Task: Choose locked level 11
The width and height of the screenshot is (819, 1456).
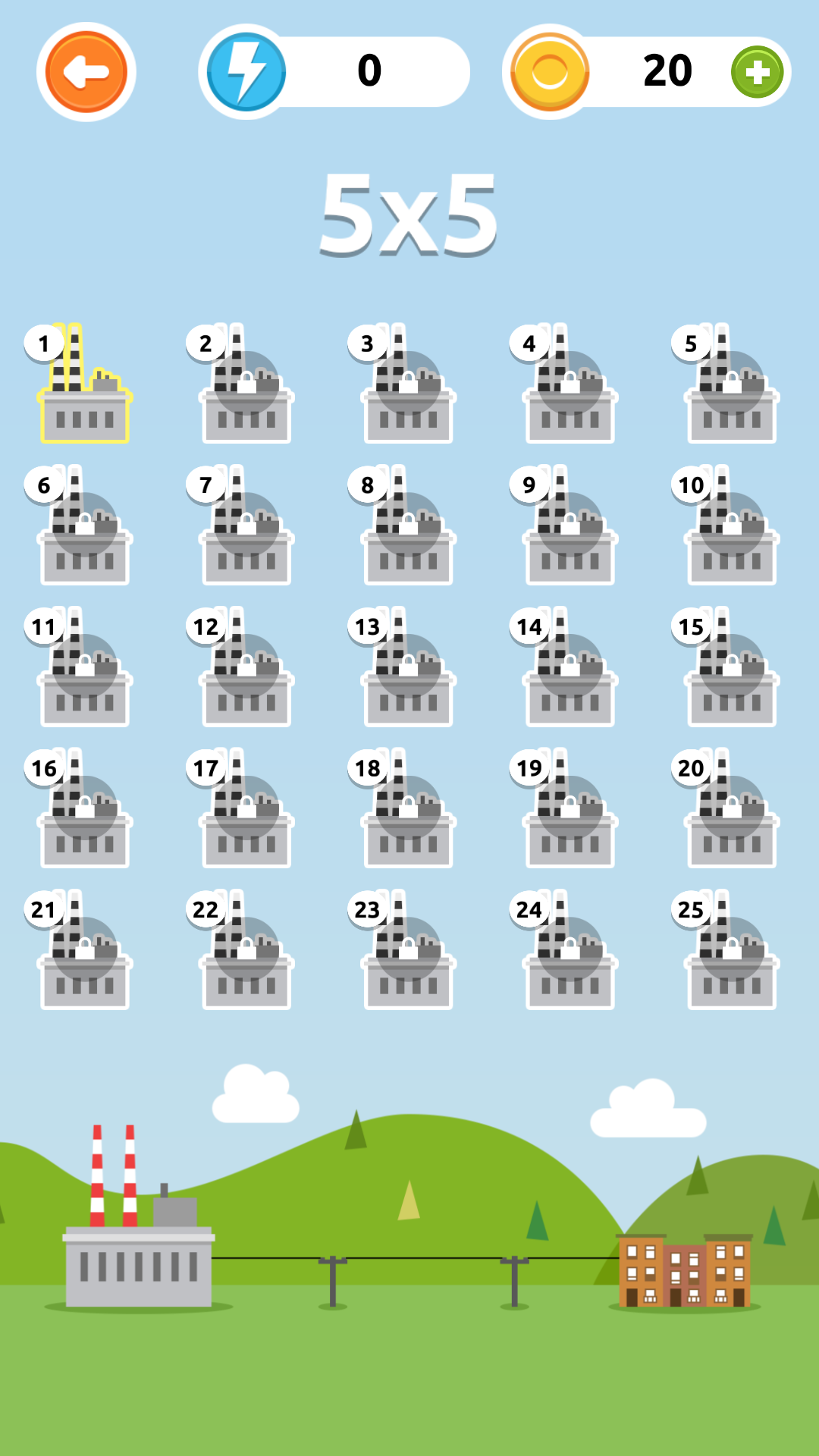Action: (84, 670)
